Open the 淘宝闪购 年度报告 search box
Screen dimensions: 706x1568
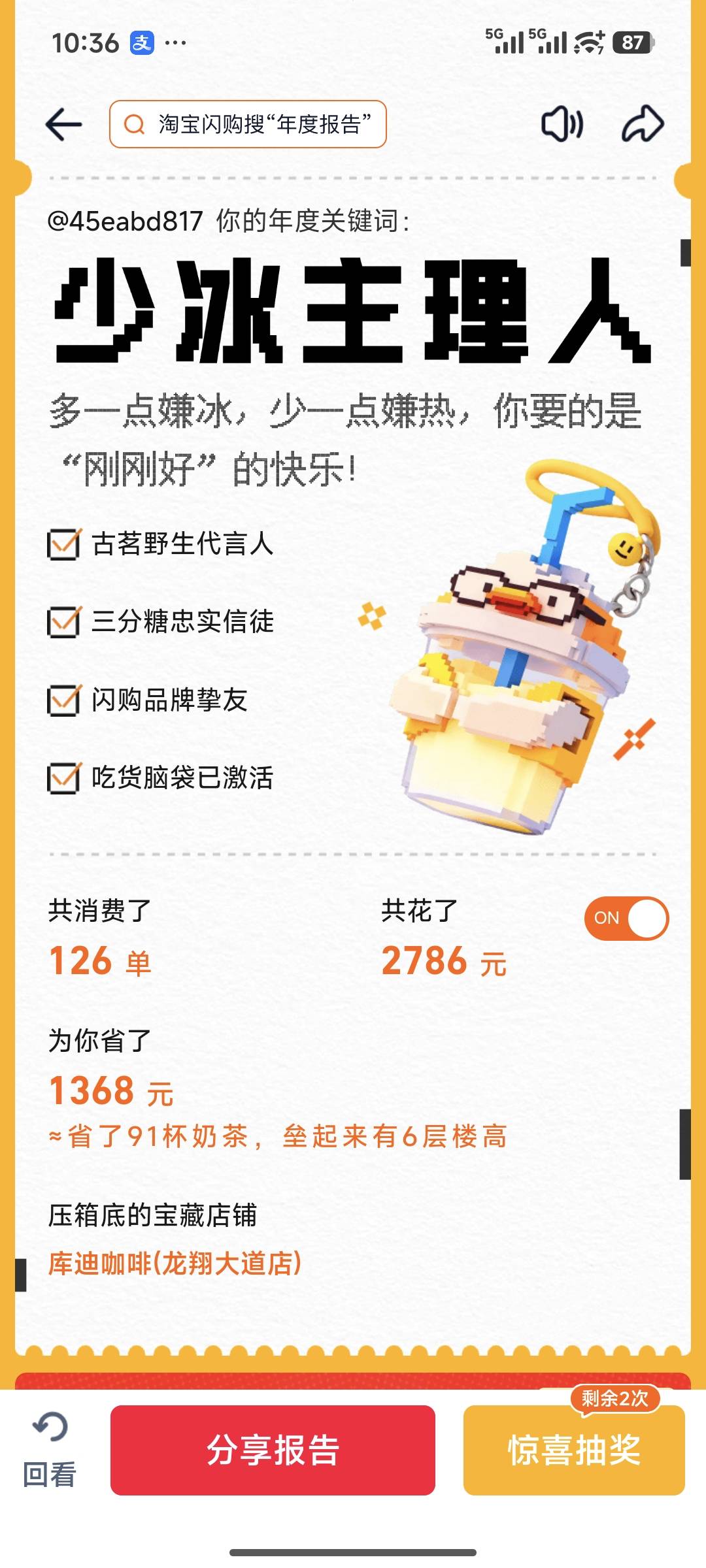248,124
